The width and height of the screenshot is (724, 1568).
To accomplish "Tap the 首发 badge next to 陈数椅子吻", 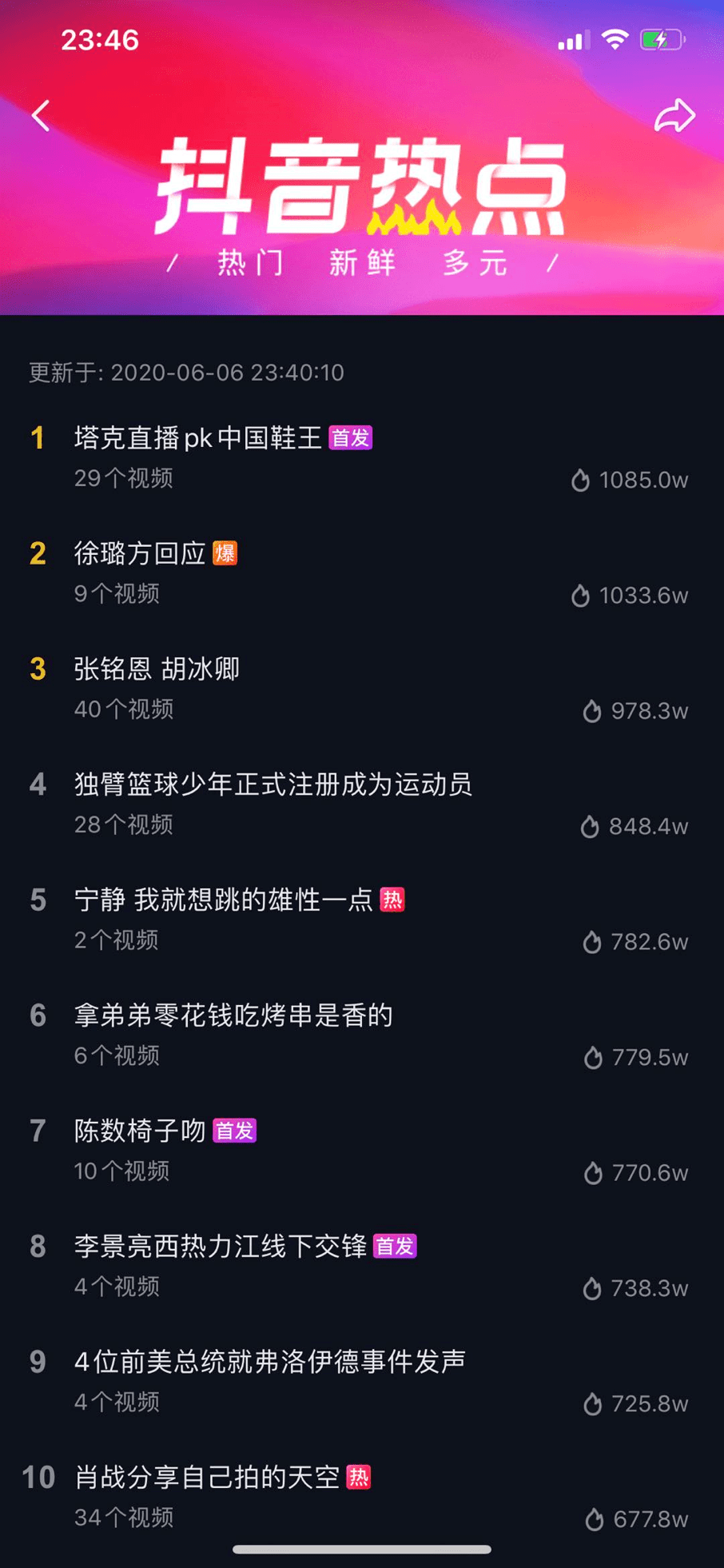I will (x=234, y=1130).
